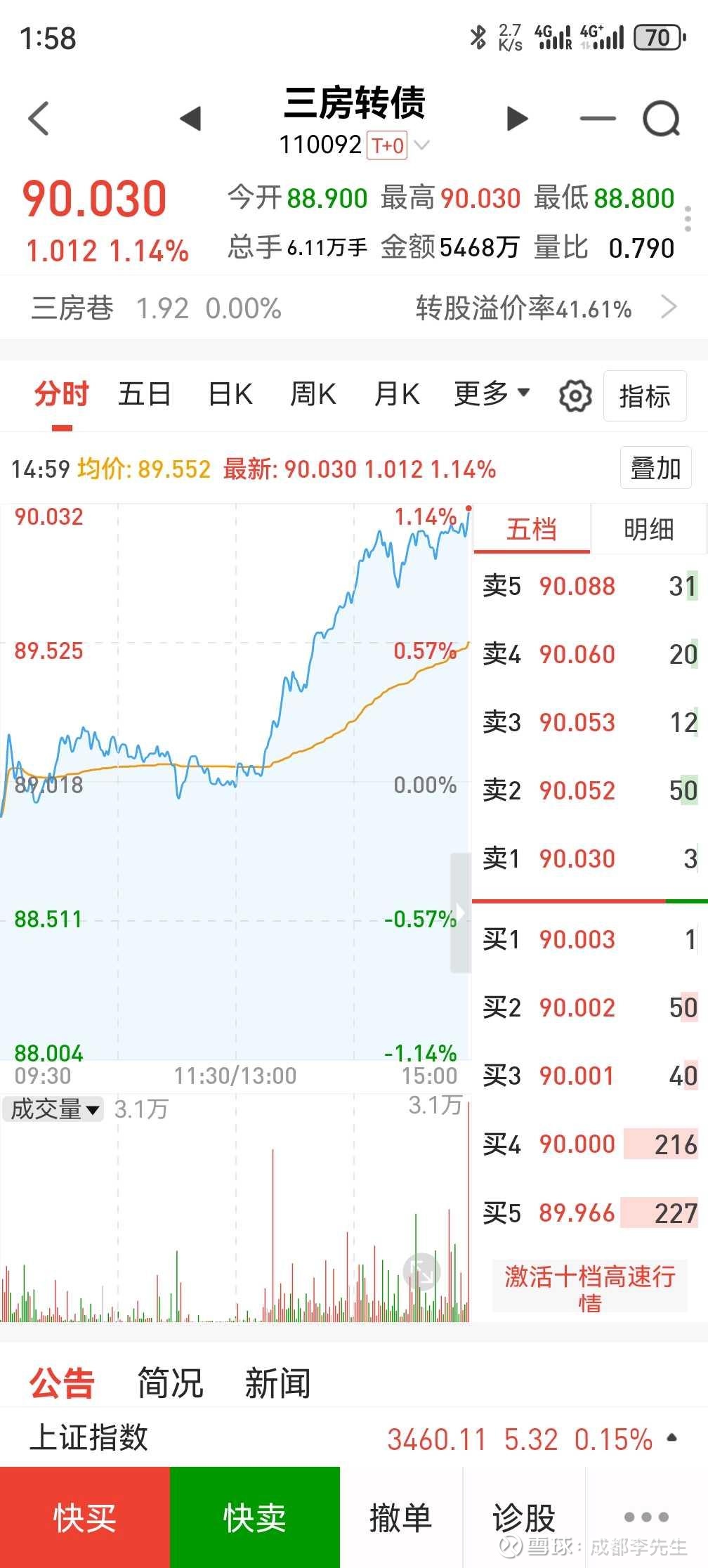Switch to the 五日 chart tab
This screenshot has height=1568, width=708.
[145, 394]
